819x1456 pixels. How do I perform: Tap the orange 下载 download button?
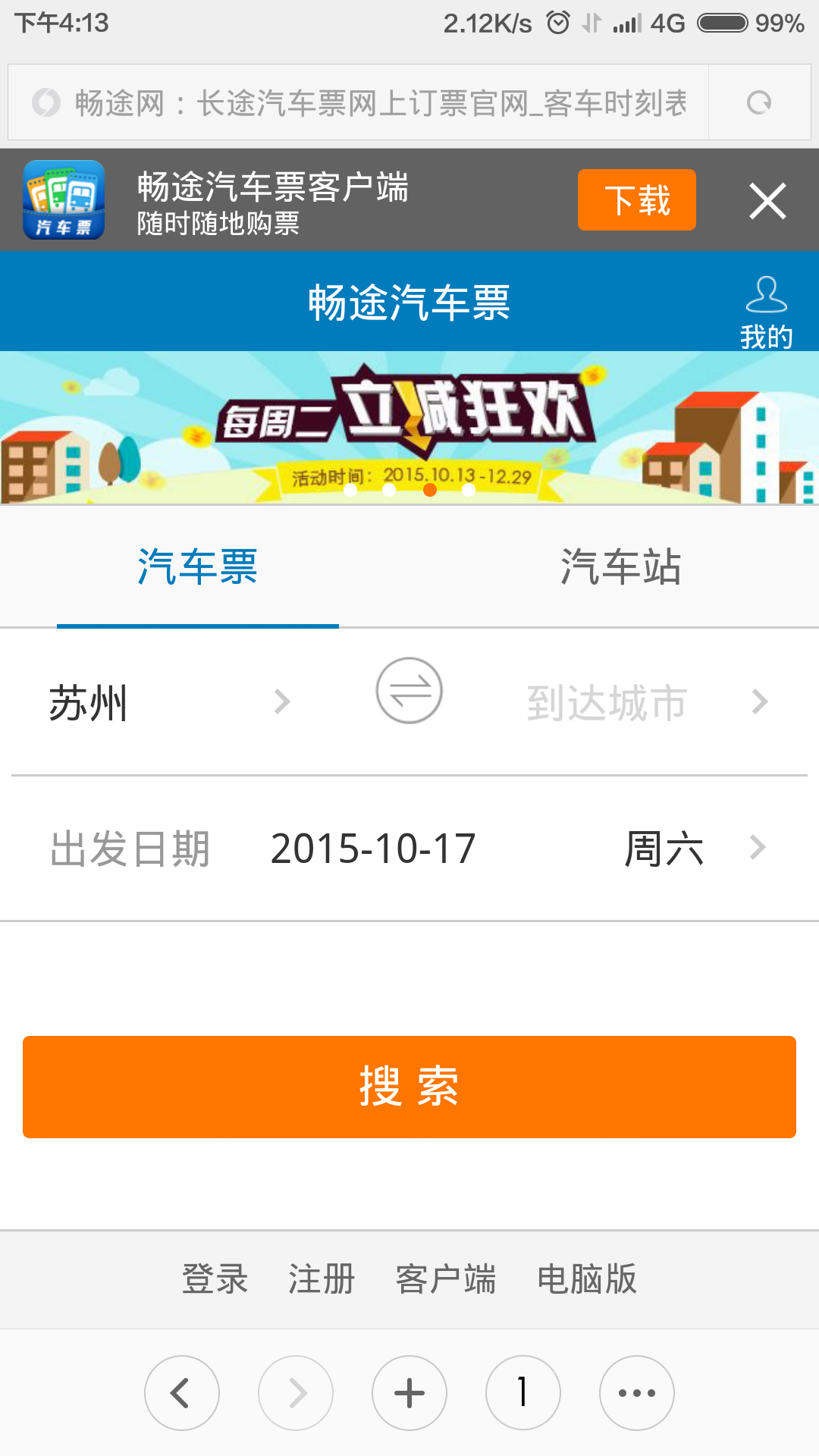pos(636,200)
